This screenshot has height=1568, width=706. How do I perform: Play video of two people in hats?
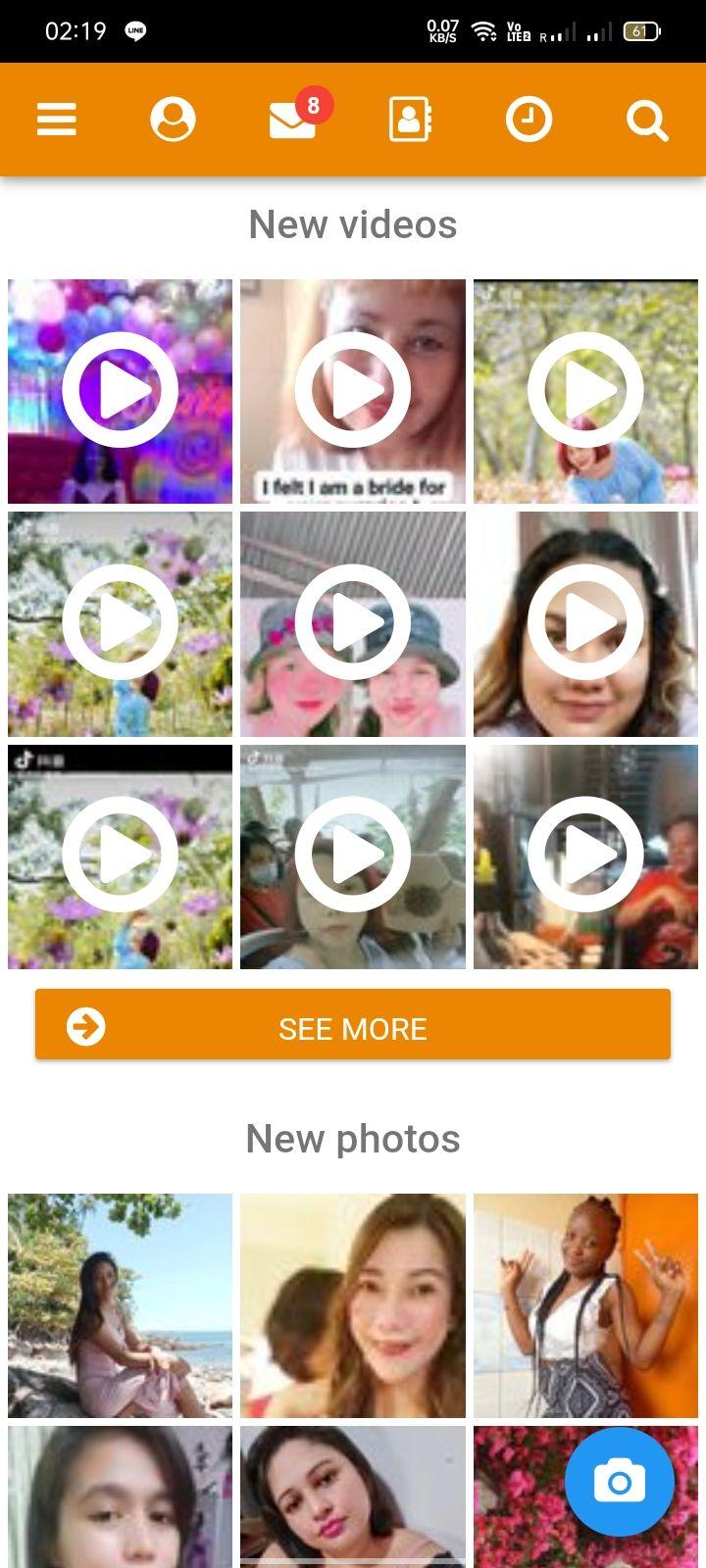(x=353, y=623)
